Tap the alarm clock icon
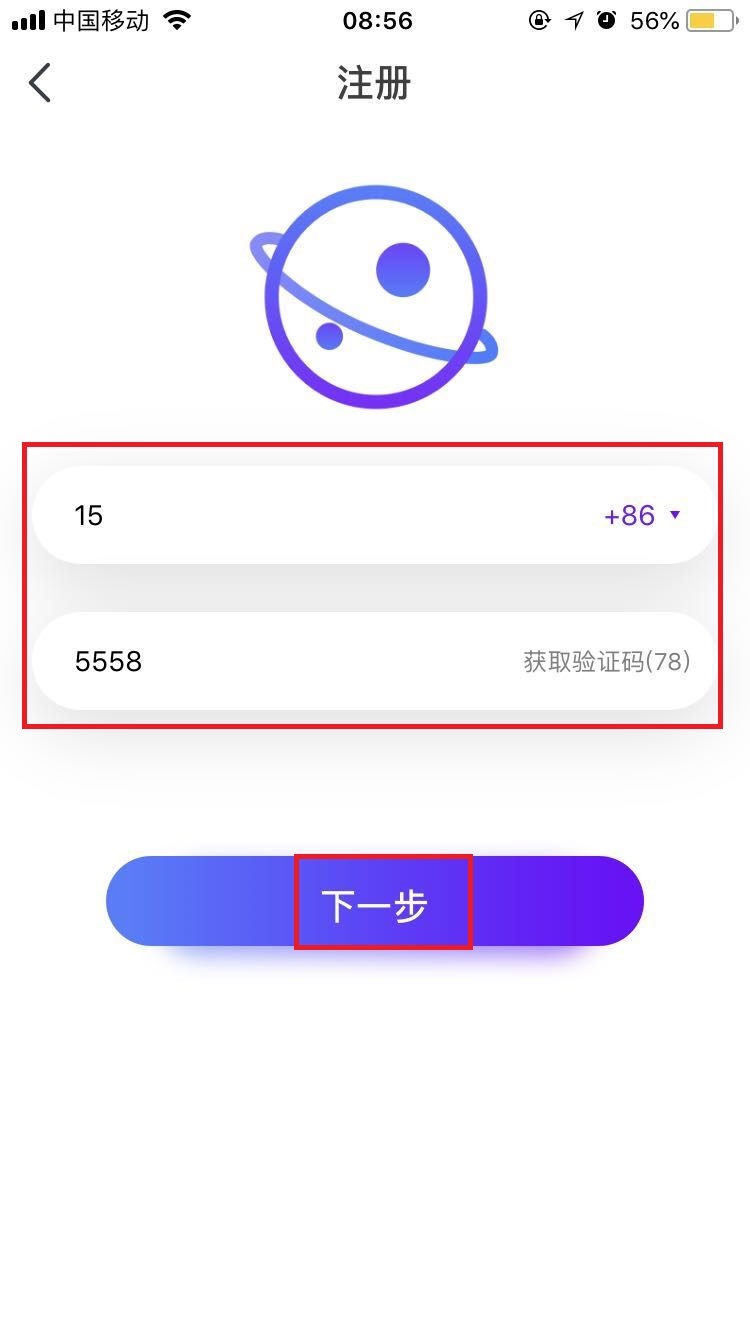The height and width of the screenshot is (1334, 750). [607, 19]
